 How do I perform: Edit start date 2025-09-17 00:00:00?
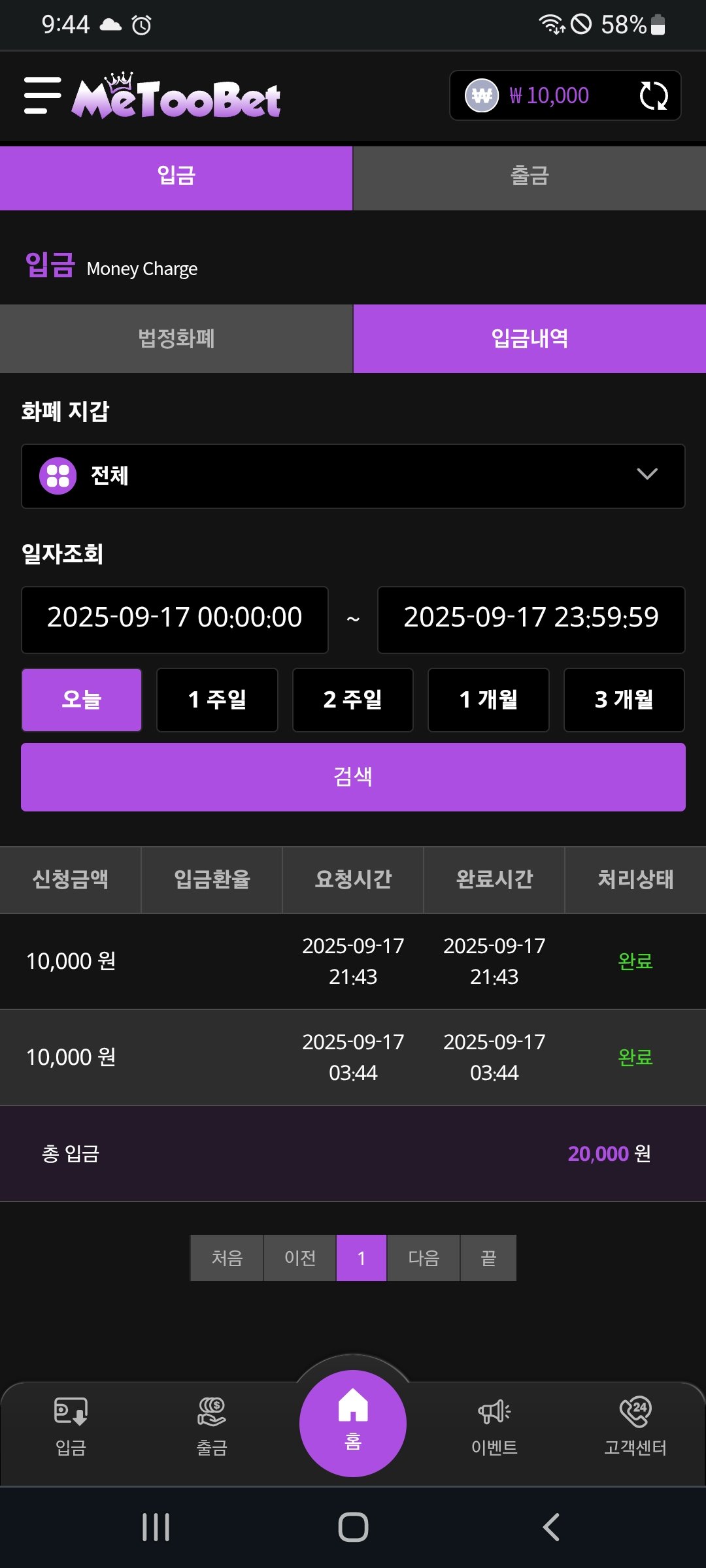point(175,619)
